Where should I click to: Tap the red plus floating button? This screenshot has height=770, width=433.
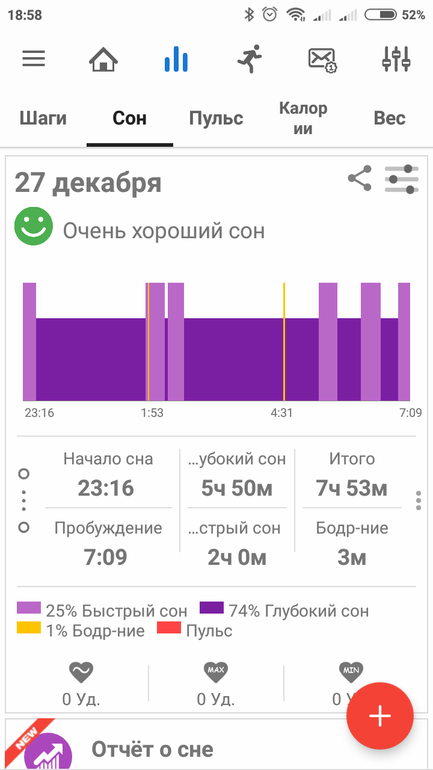pyautogui.click(x=380, y=716)
